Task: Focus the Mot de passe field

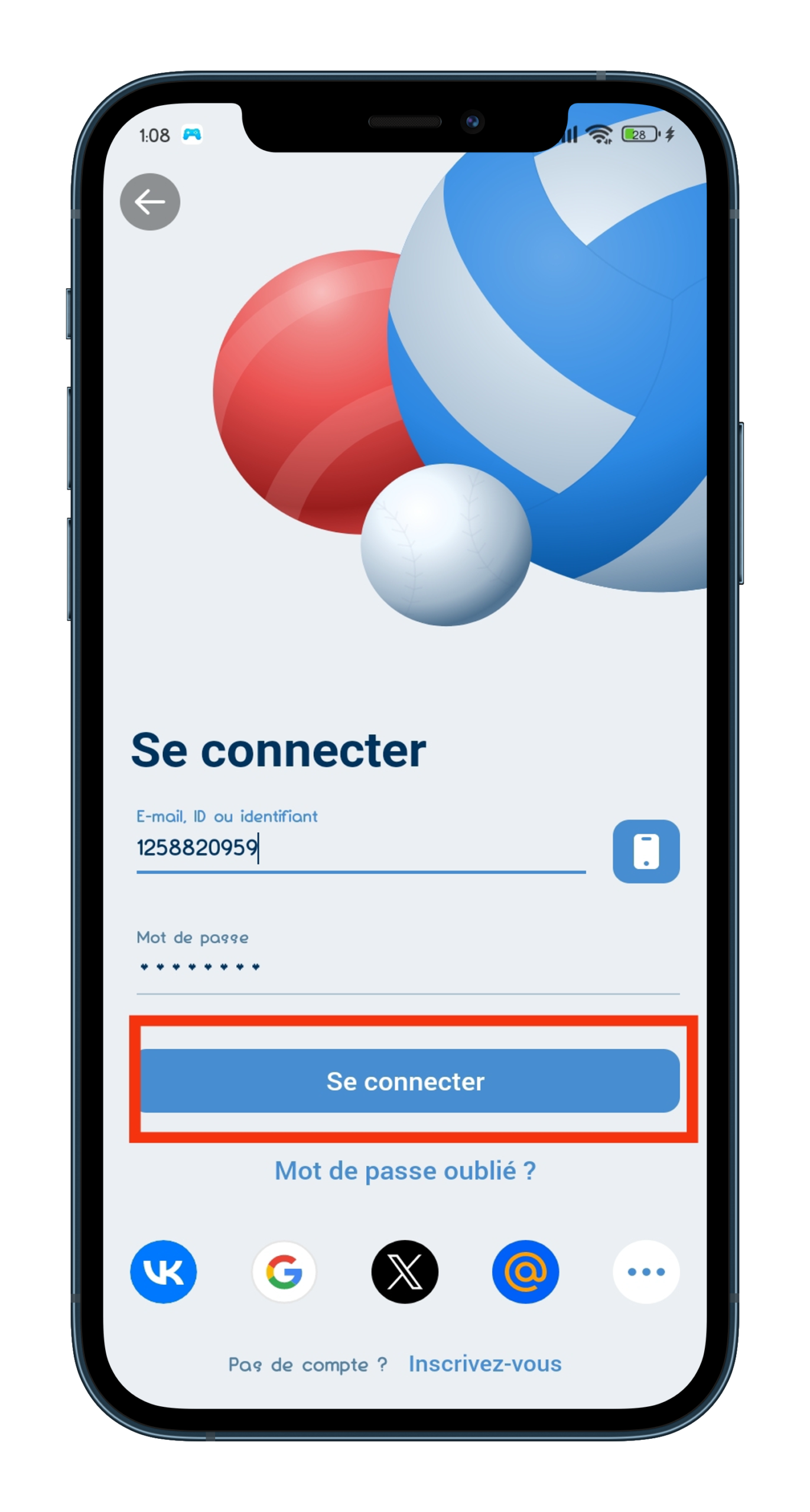Action: [408, 966]
